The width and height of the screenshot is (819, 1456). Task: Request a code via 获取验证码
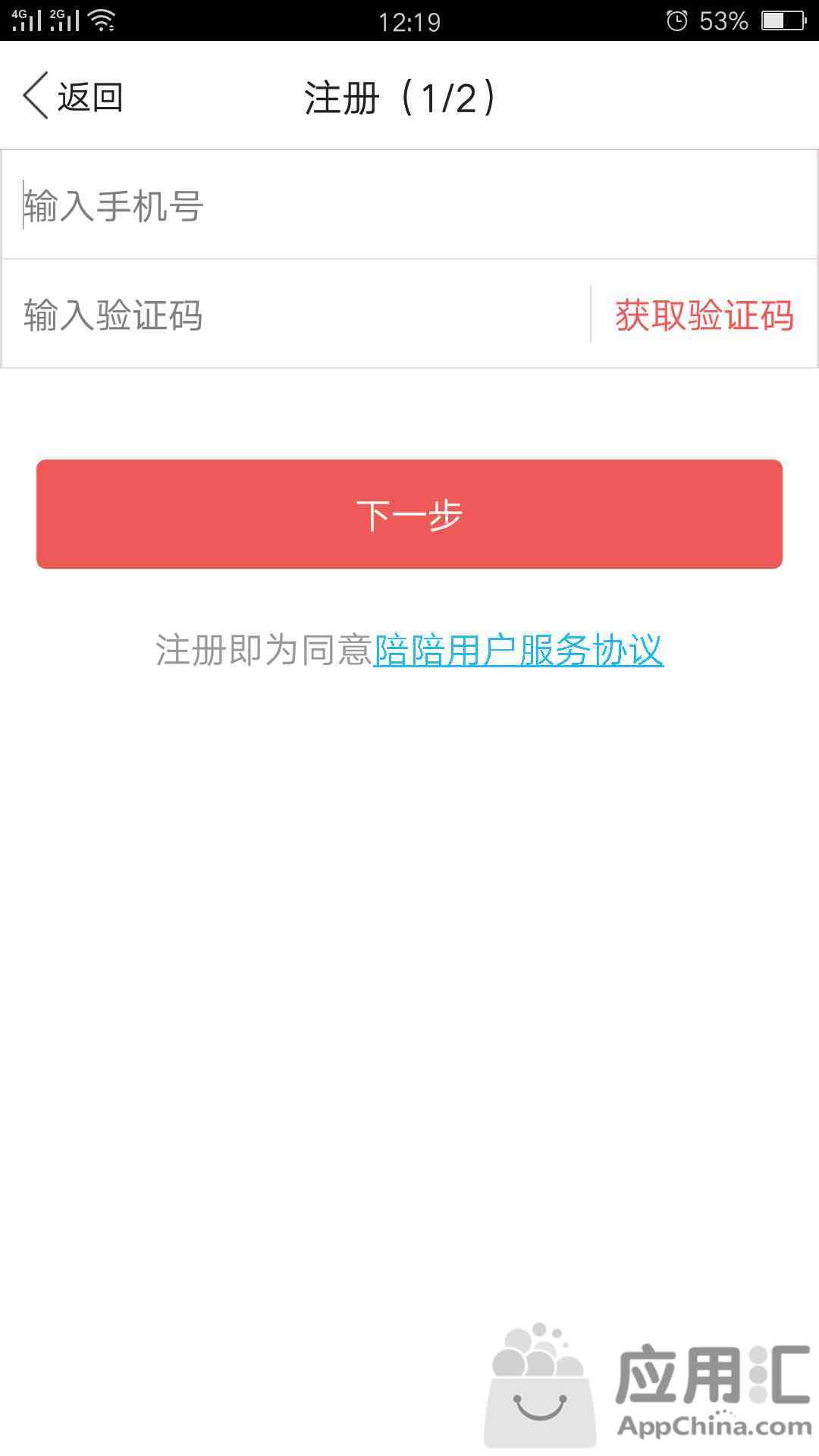(704, 315)
